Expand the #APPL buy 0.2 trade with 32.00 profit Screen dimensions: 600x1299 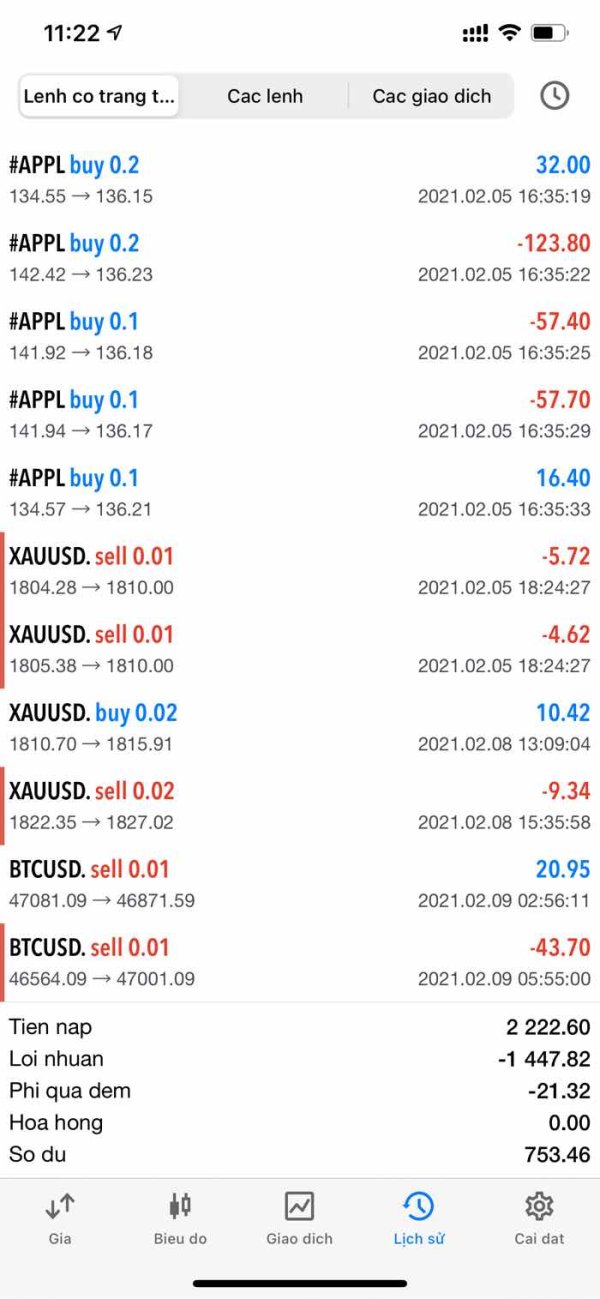pos(300,179)
